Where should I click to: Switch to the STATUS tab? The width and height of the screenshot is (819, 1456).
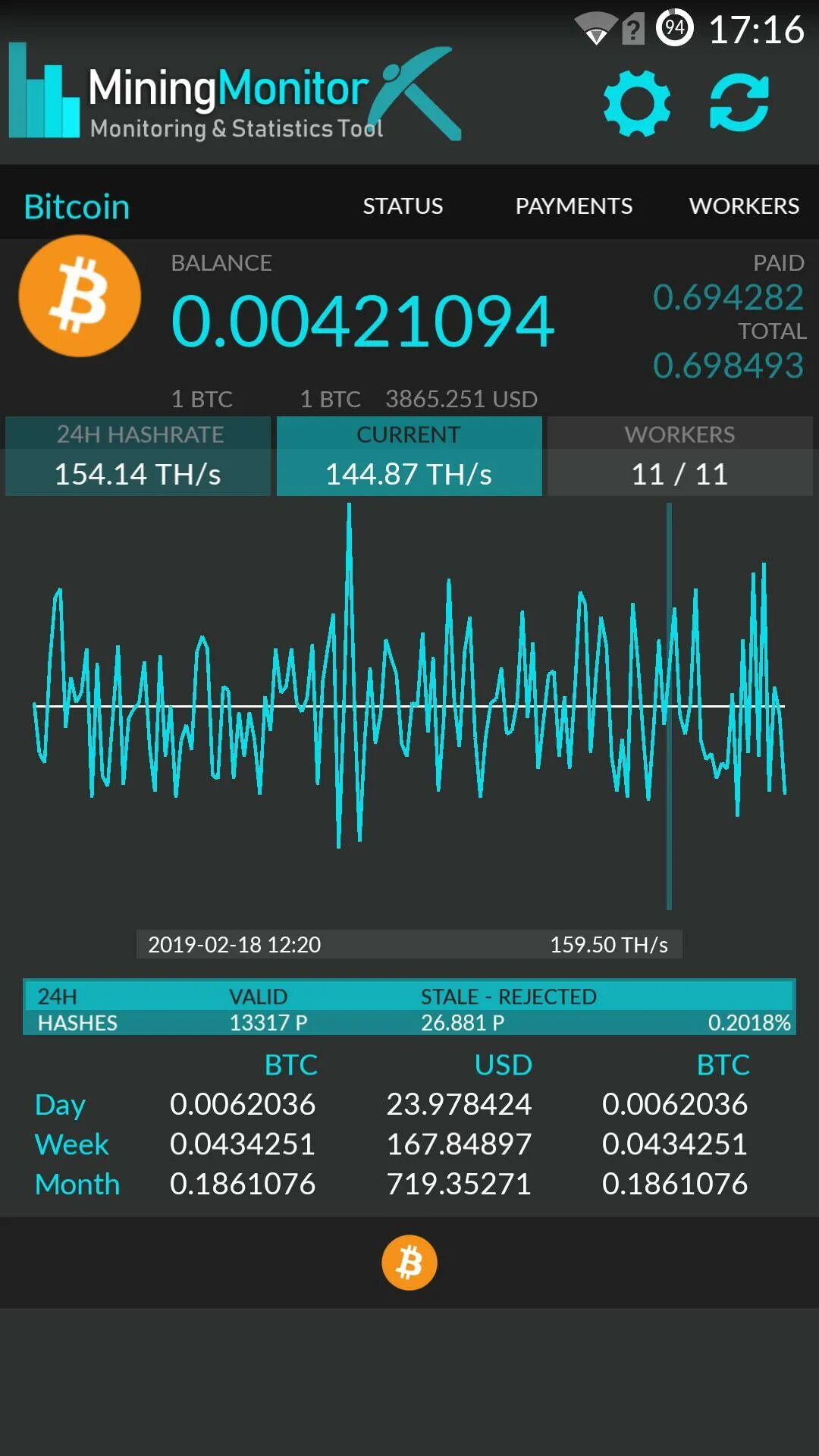(x=403, y=206)
